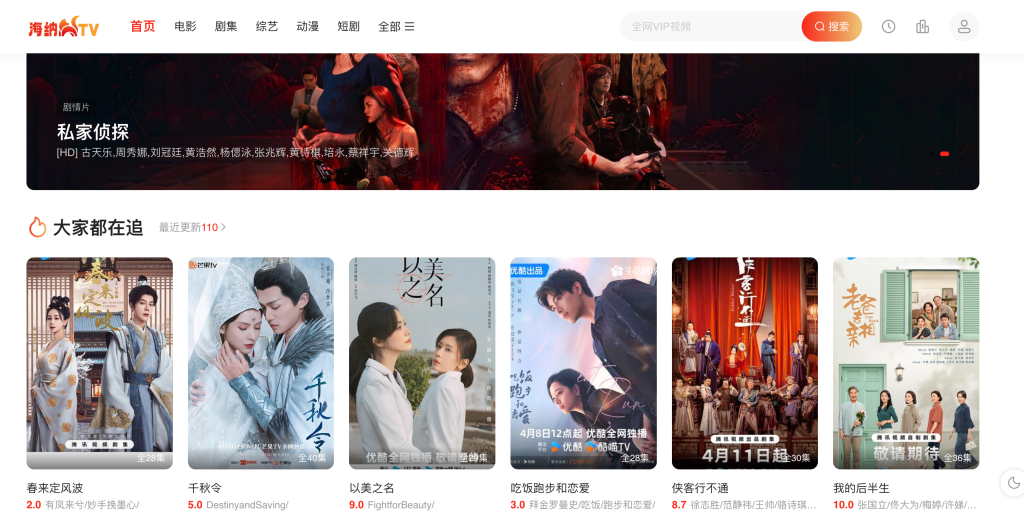1024x520 pixels.
Task: Open the 电影 category
Action: coord(185,26)
